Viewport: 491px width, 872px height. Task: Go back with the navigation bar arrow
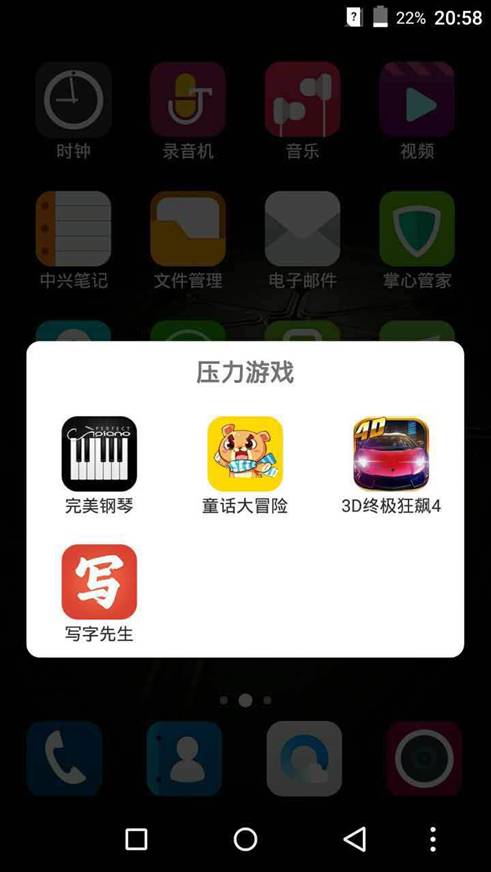pyautogui.click(x=355, y=839)
